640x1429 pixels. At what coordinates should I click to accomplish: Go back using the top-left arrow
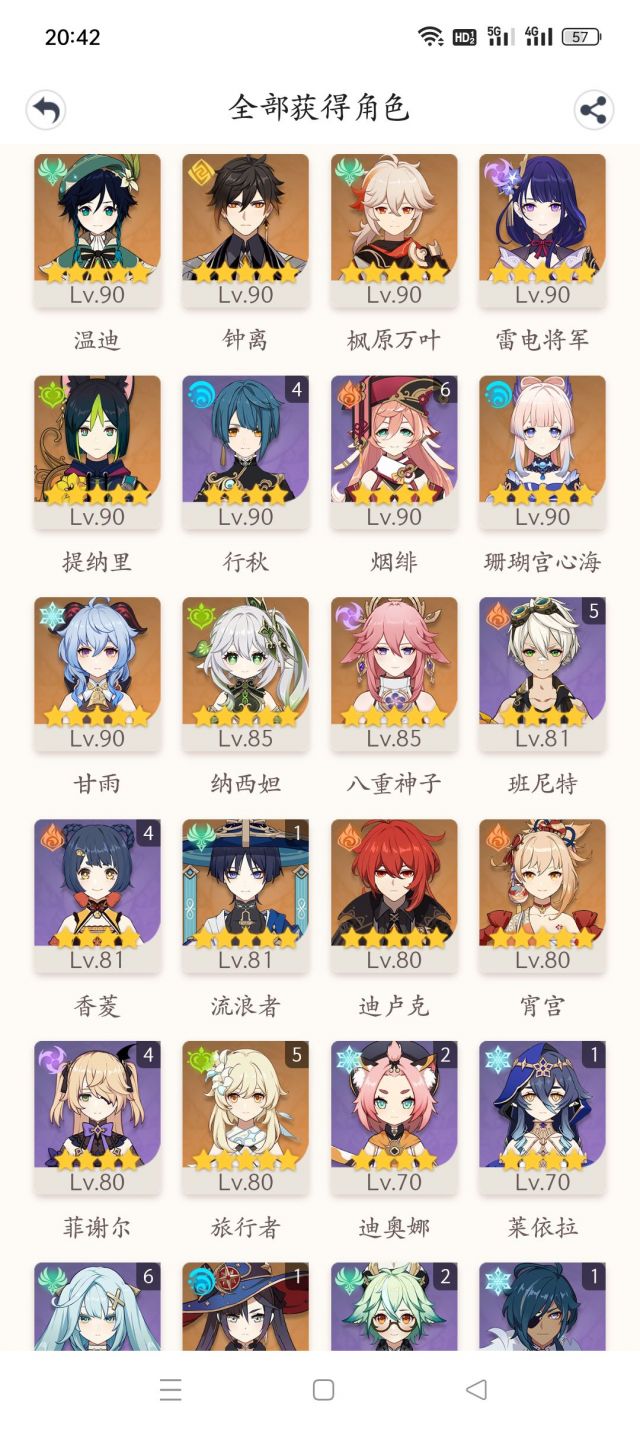(x=46, y=109)
